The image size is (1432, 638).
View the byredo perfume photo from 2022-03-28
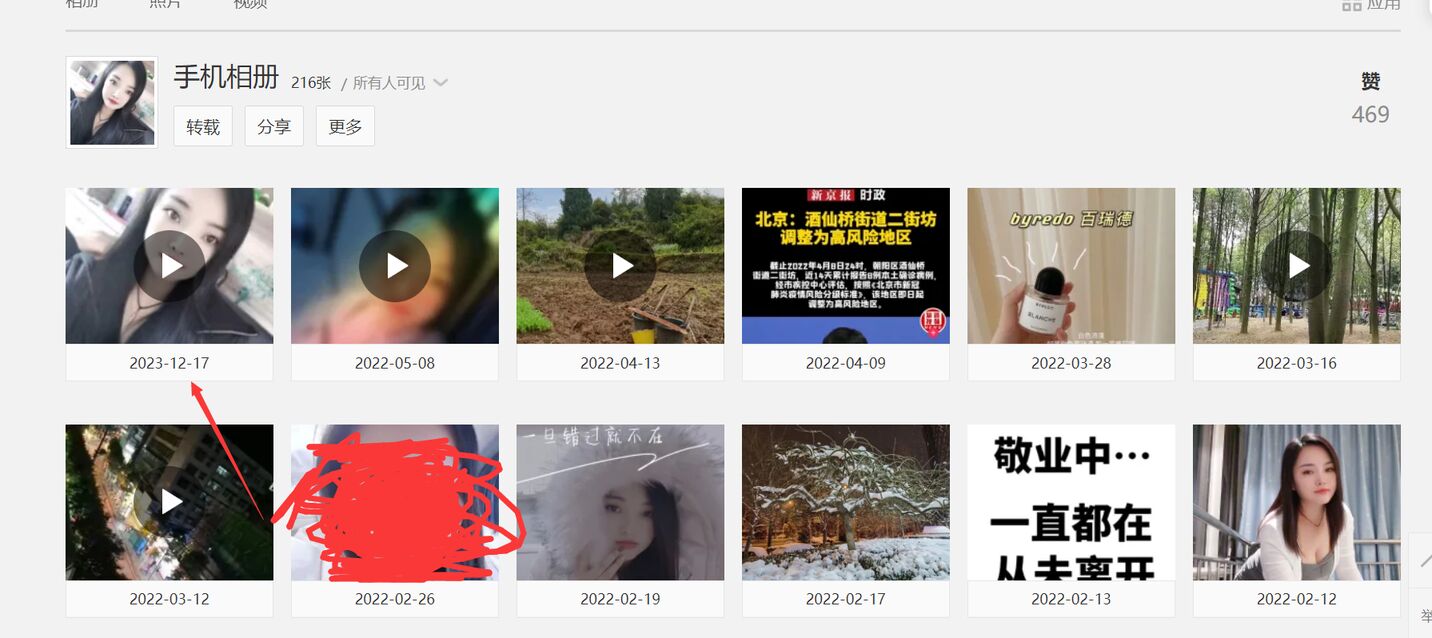pos(1071,266)
